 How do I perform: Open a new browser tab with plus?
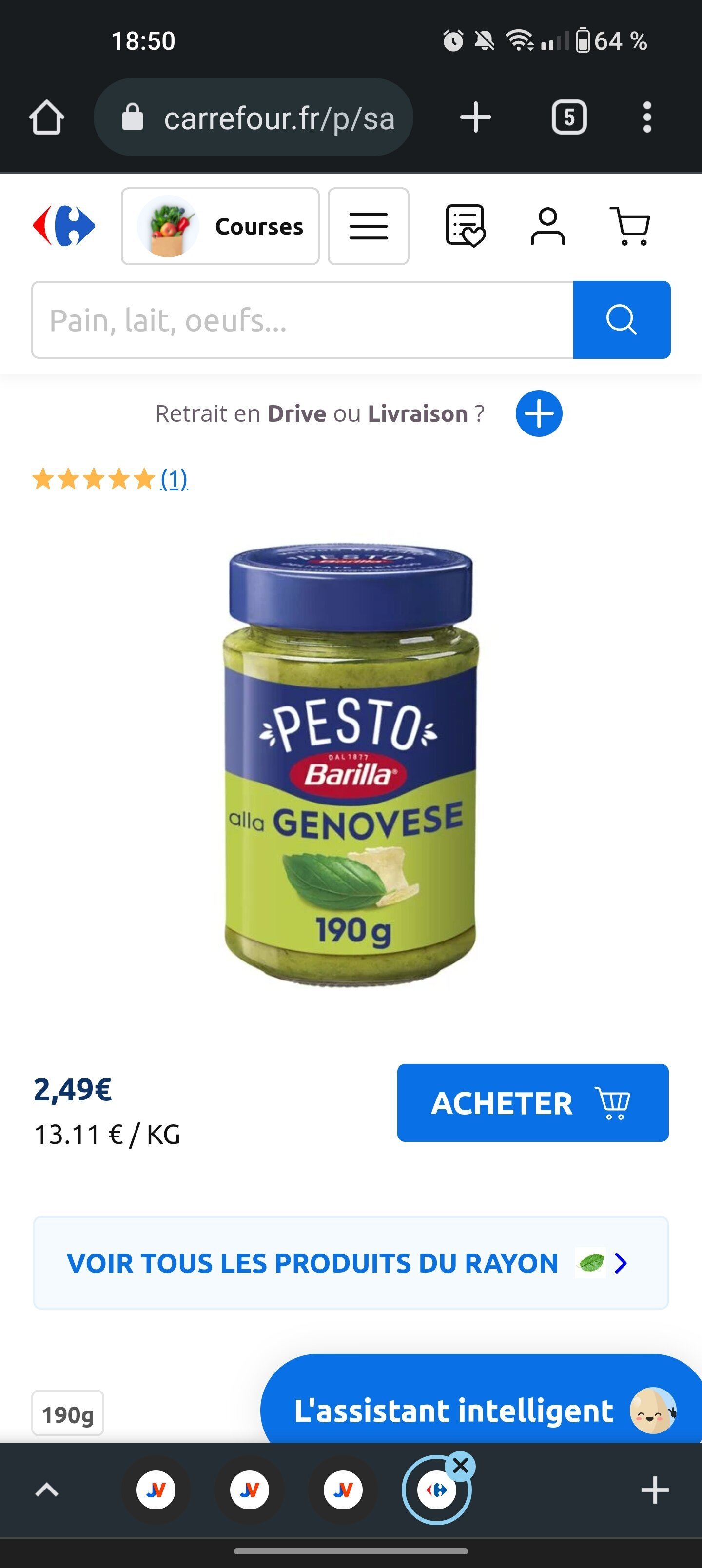click(475, 117)
